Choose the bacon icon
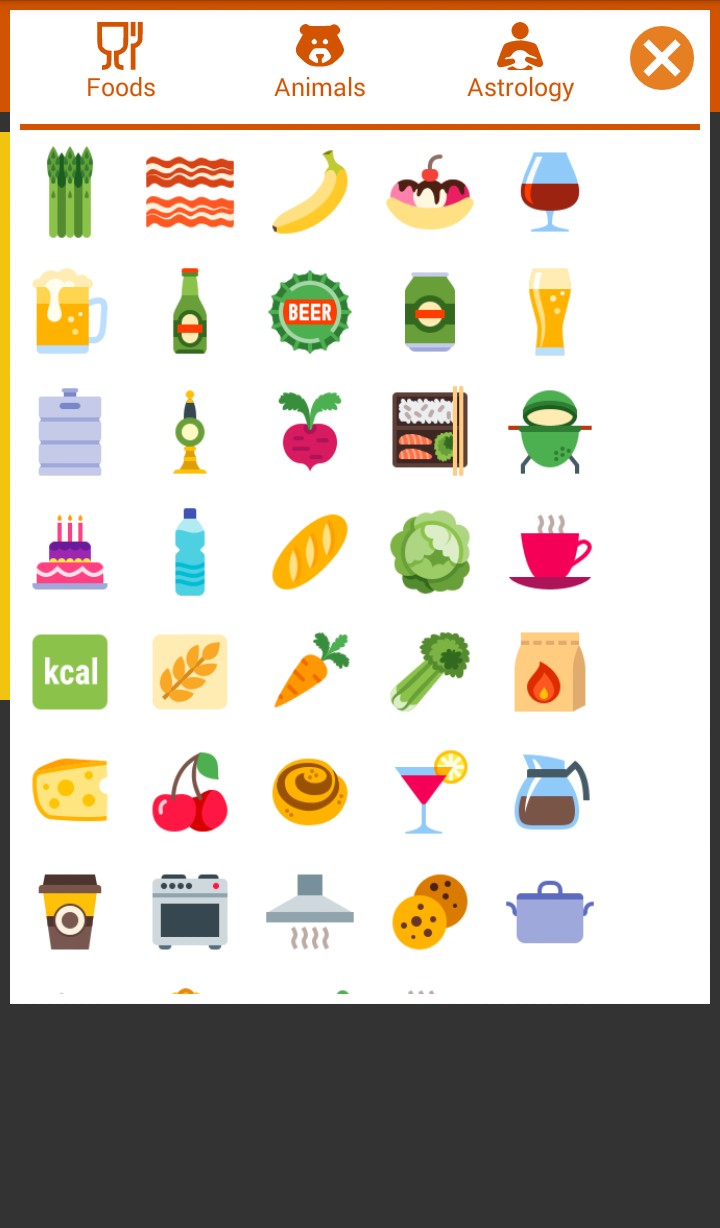 (190, 192)
